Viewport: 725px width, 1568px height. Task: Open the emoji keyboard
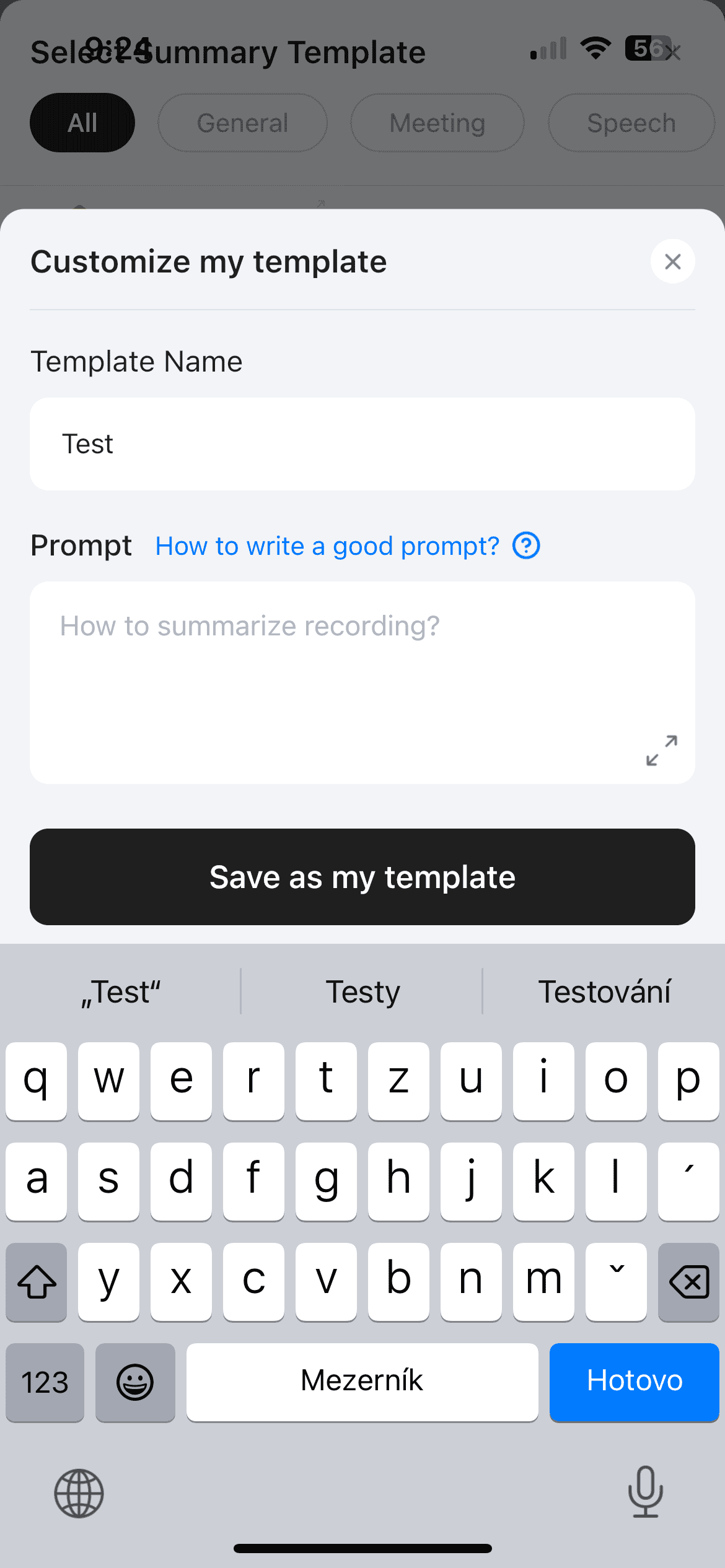click(135, 1382)
